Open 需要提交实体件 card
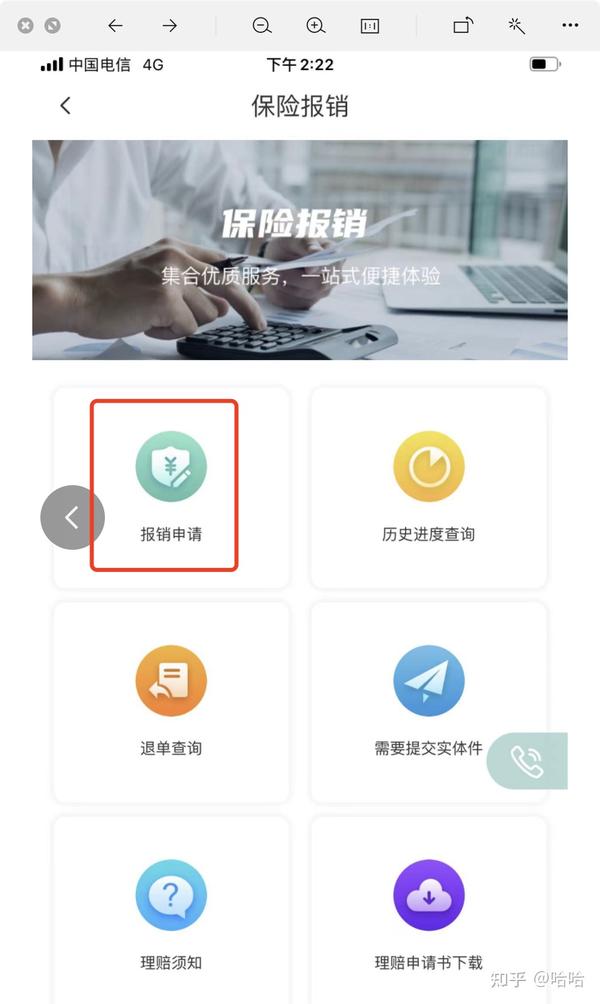This screenshot has height=1004, width=600. (x=428, y=700)
